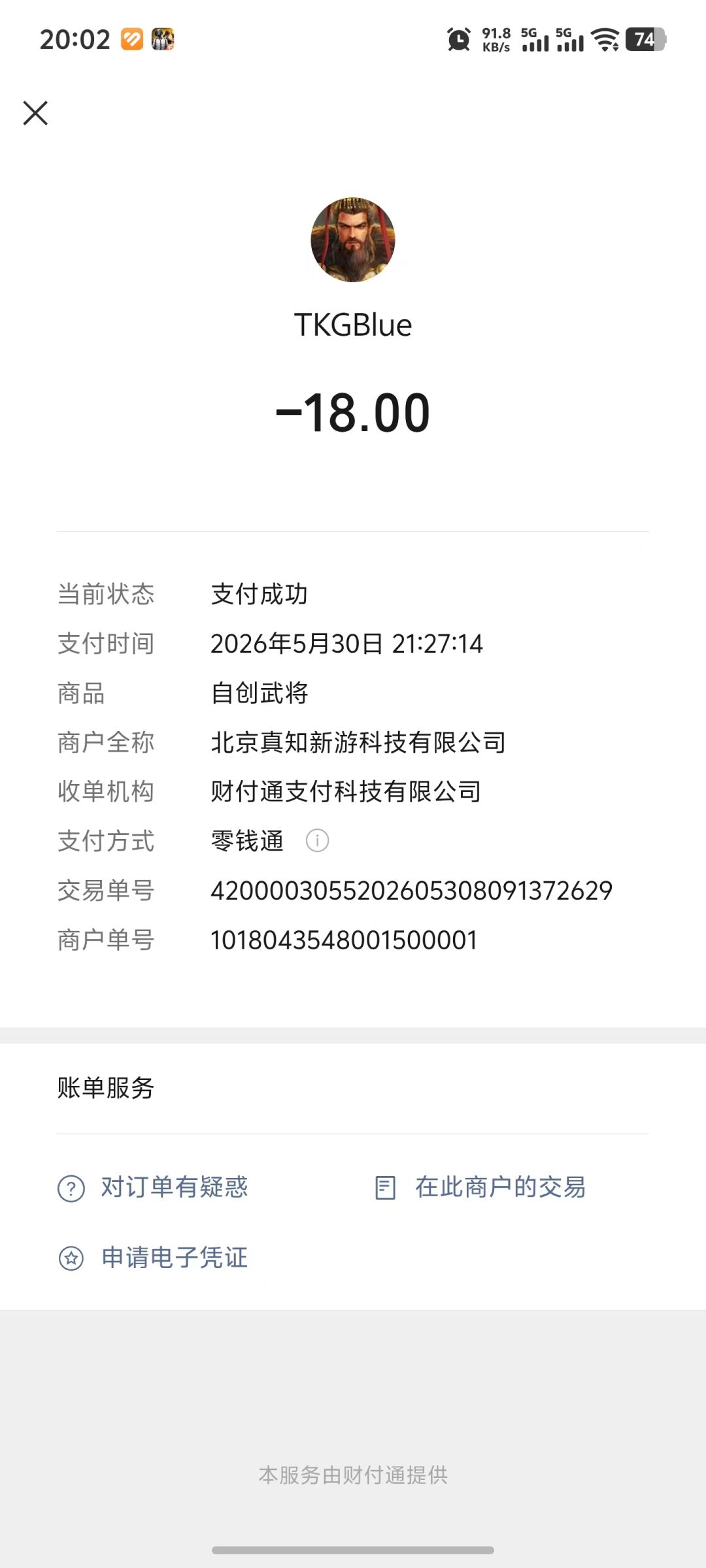Request 申请电子凭证 electronic receipt

pyautogui.click(x=153, y=1258)
